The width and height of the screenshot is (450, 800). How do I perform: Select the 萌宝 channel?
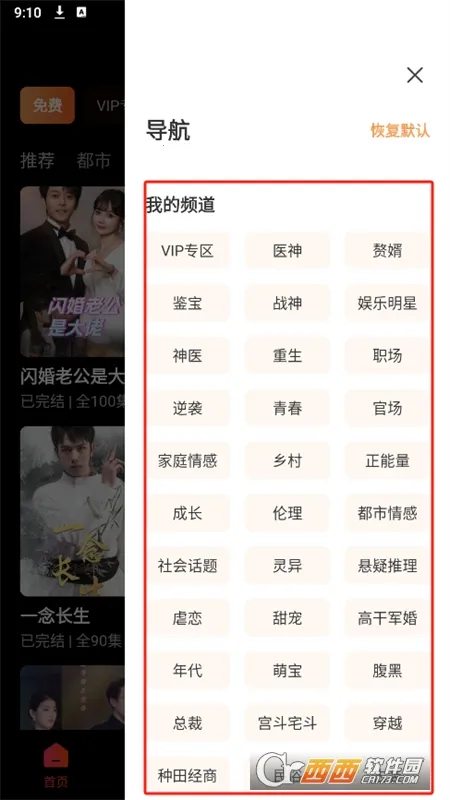287,670
